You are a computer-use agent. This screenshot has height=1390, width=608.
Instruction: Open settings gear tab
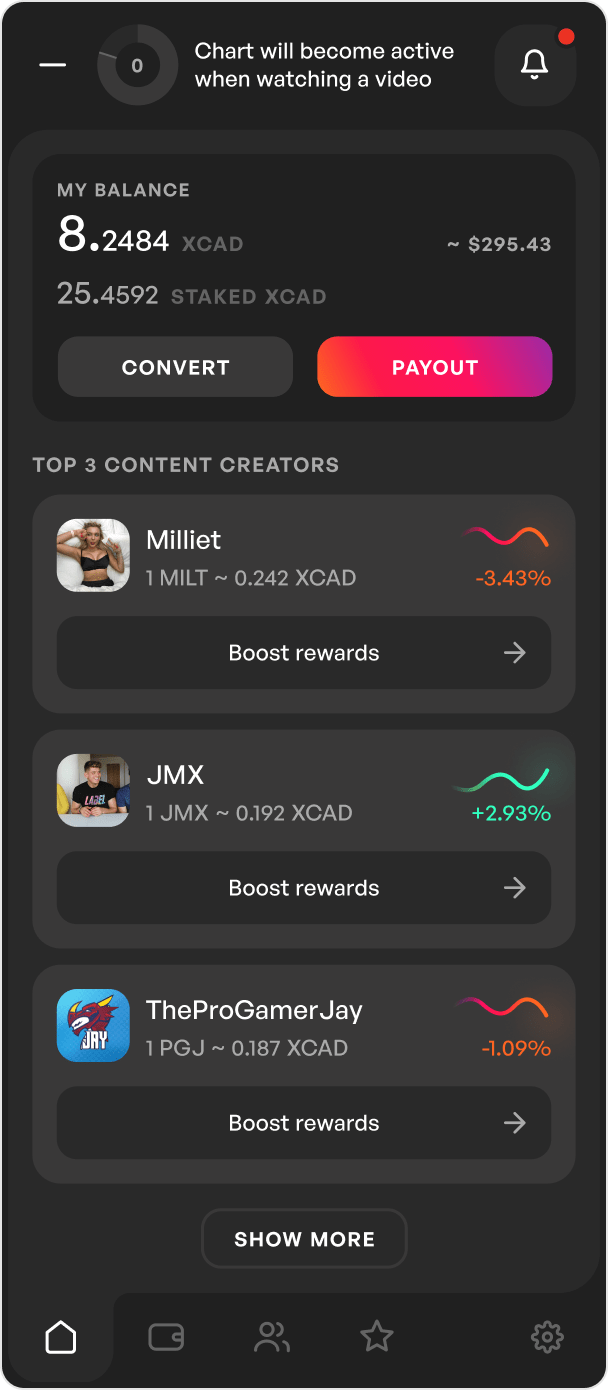point(547,1337)
